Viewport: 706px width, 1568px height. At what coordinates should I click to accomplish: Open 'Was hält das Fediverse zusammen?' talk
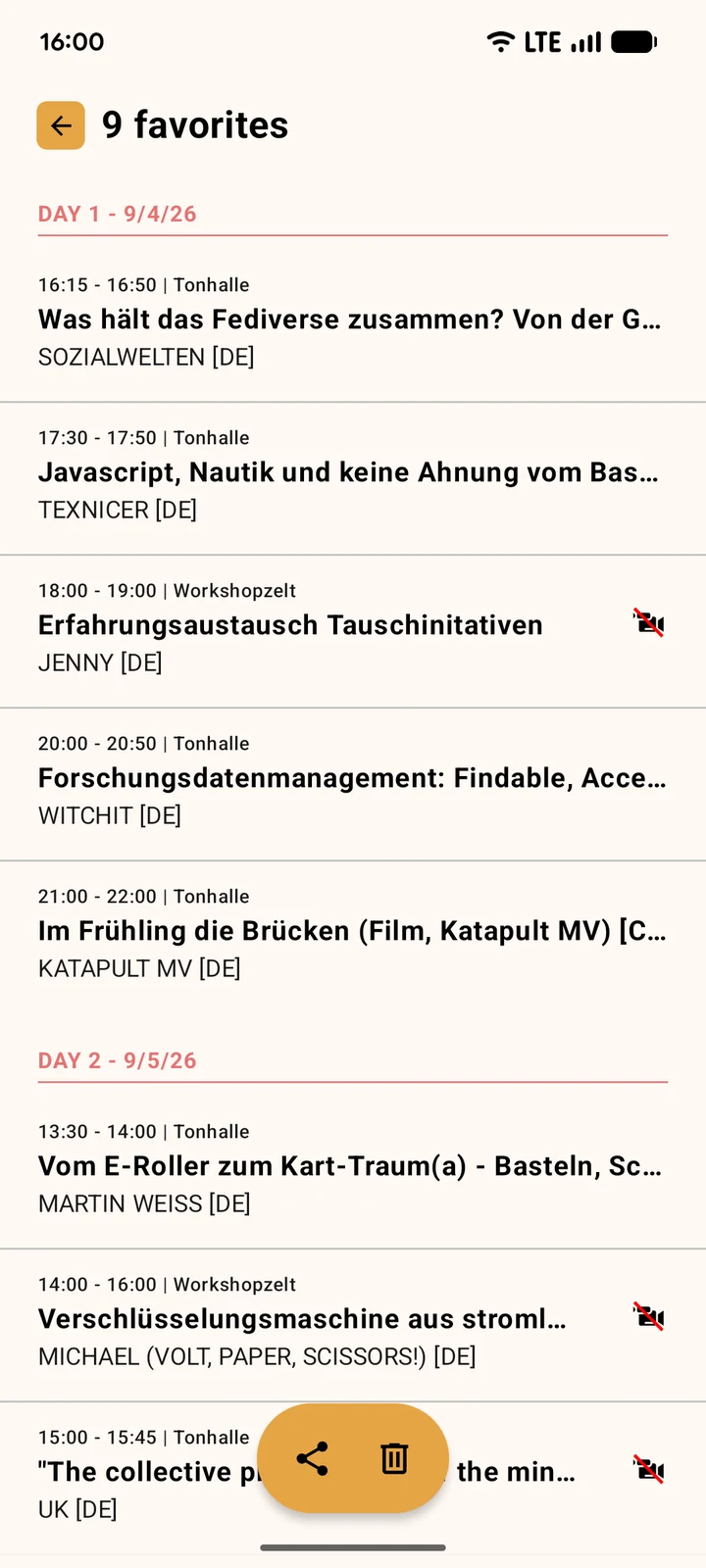tap(353, 325)
